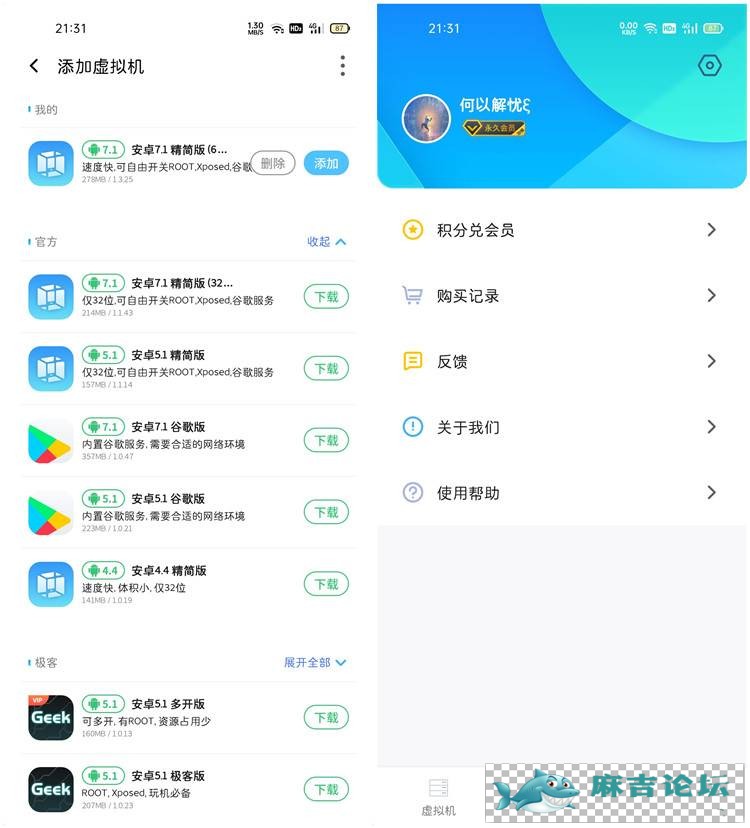750x828 pixels.
Task: Download 安卓5.1 谷歌版
Action: [x=326, y=512]
